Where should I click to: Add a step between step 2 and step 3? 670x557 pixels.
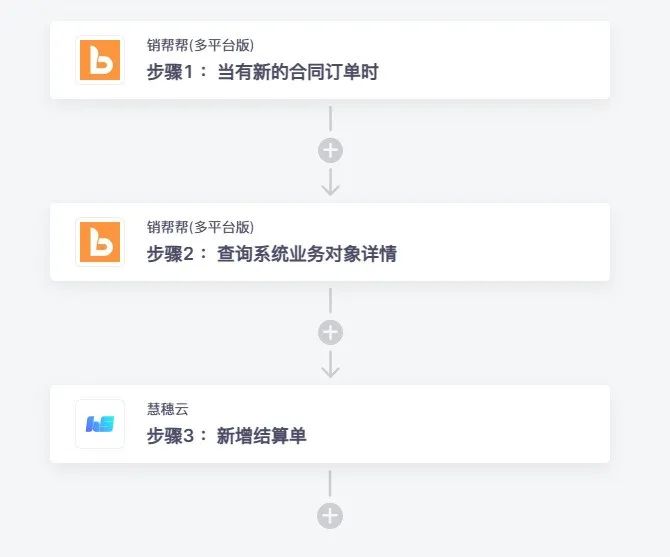pyautogui.click(x=330, y=333)
